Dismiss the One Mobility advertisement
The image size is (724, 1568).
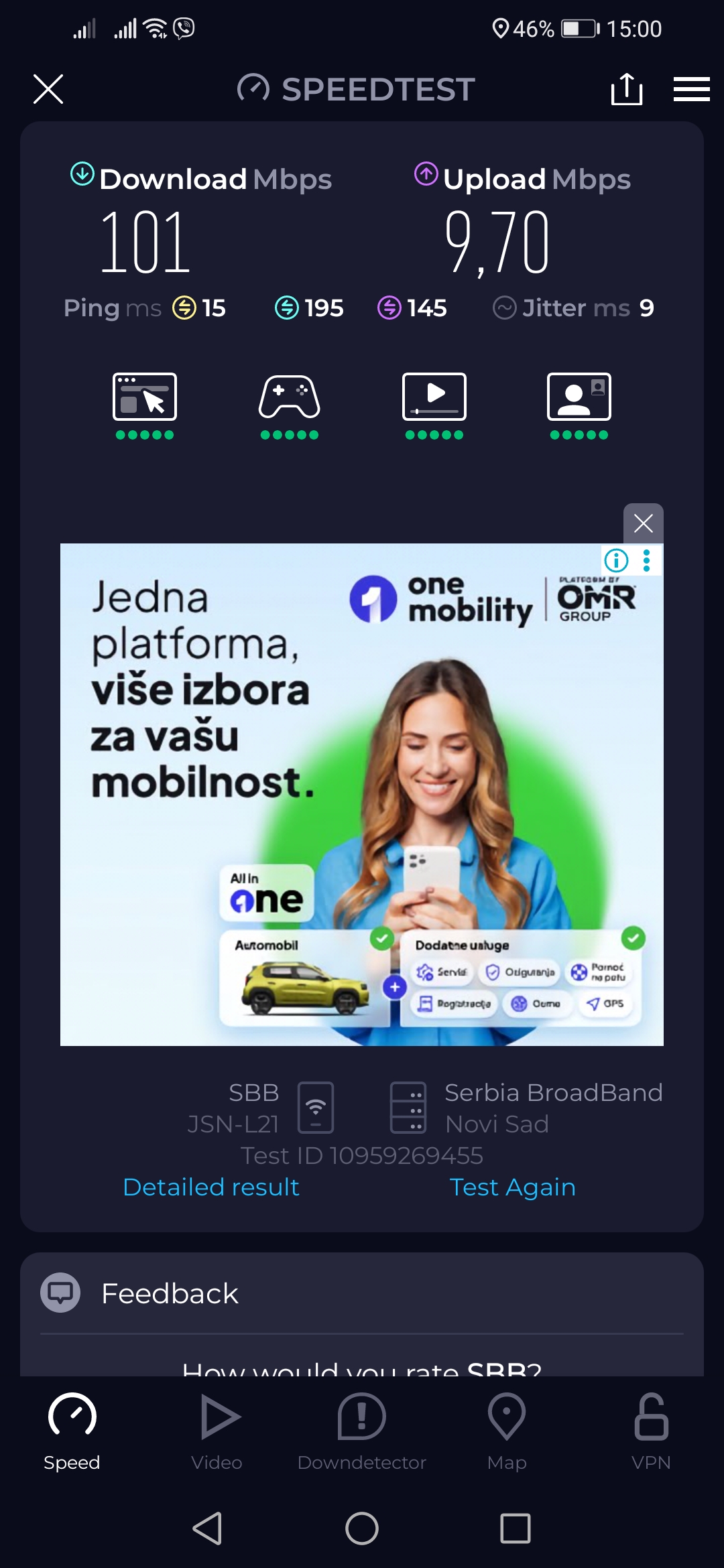643,523
